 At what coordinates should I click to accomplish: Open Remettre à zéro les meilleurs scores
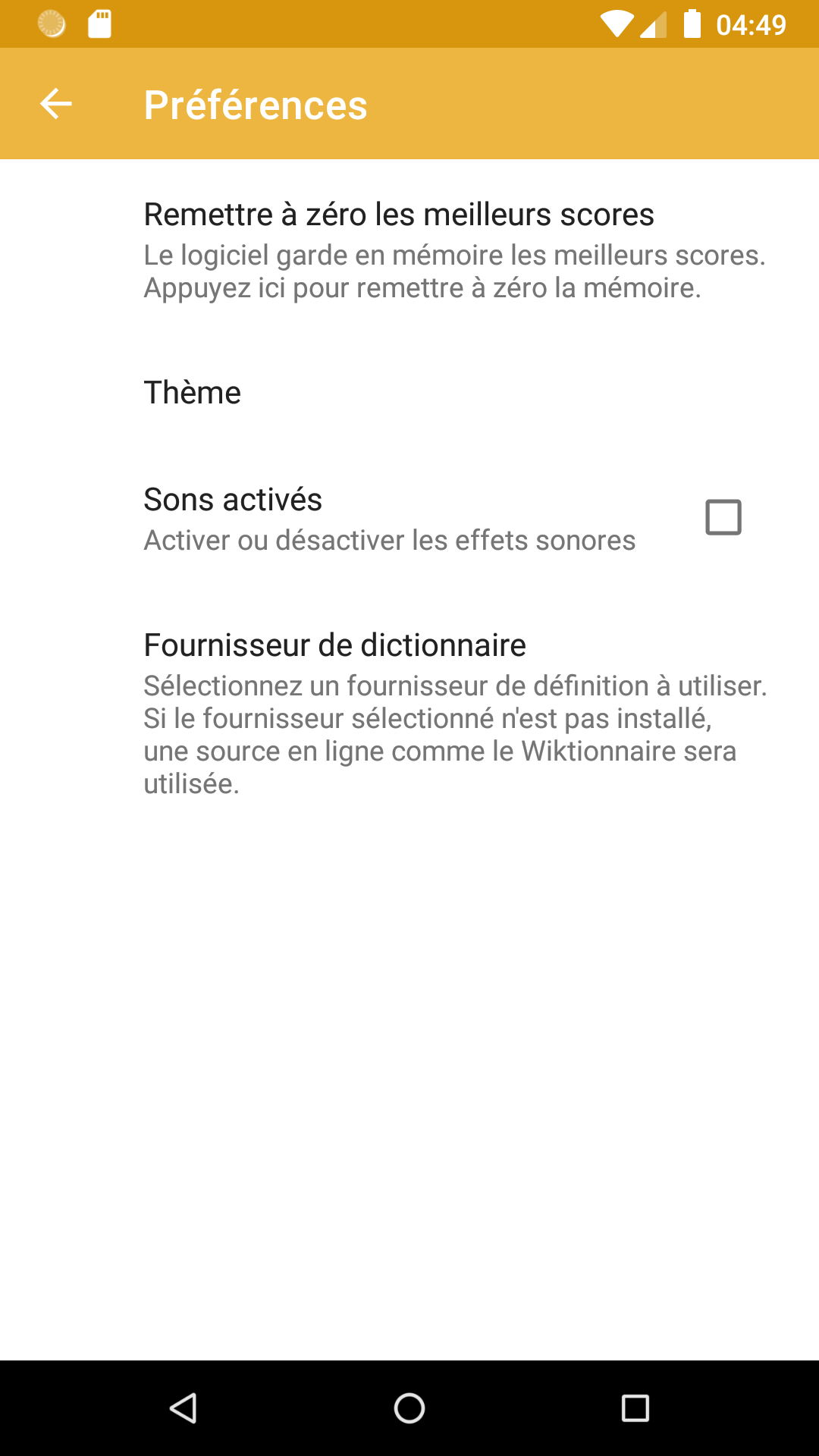tap(409, 251)
